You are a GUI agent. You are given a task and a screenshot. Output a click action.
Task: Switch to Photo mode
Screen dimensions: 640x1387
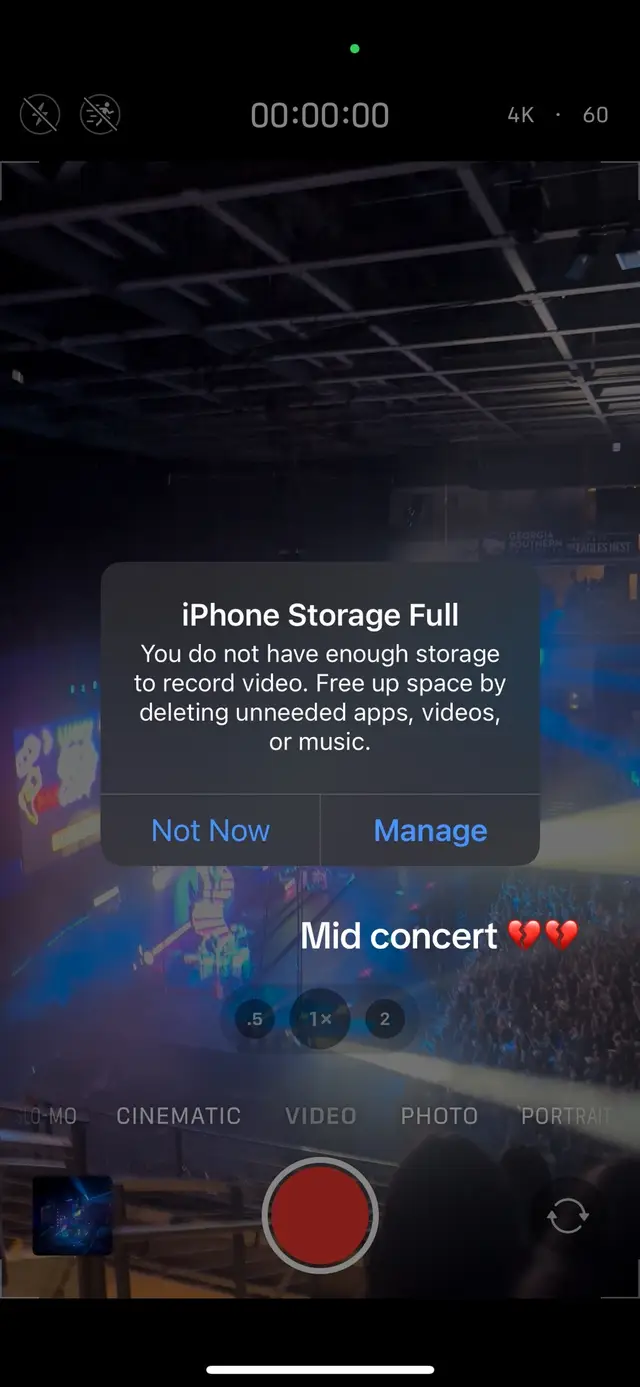tap(439, 1116)
